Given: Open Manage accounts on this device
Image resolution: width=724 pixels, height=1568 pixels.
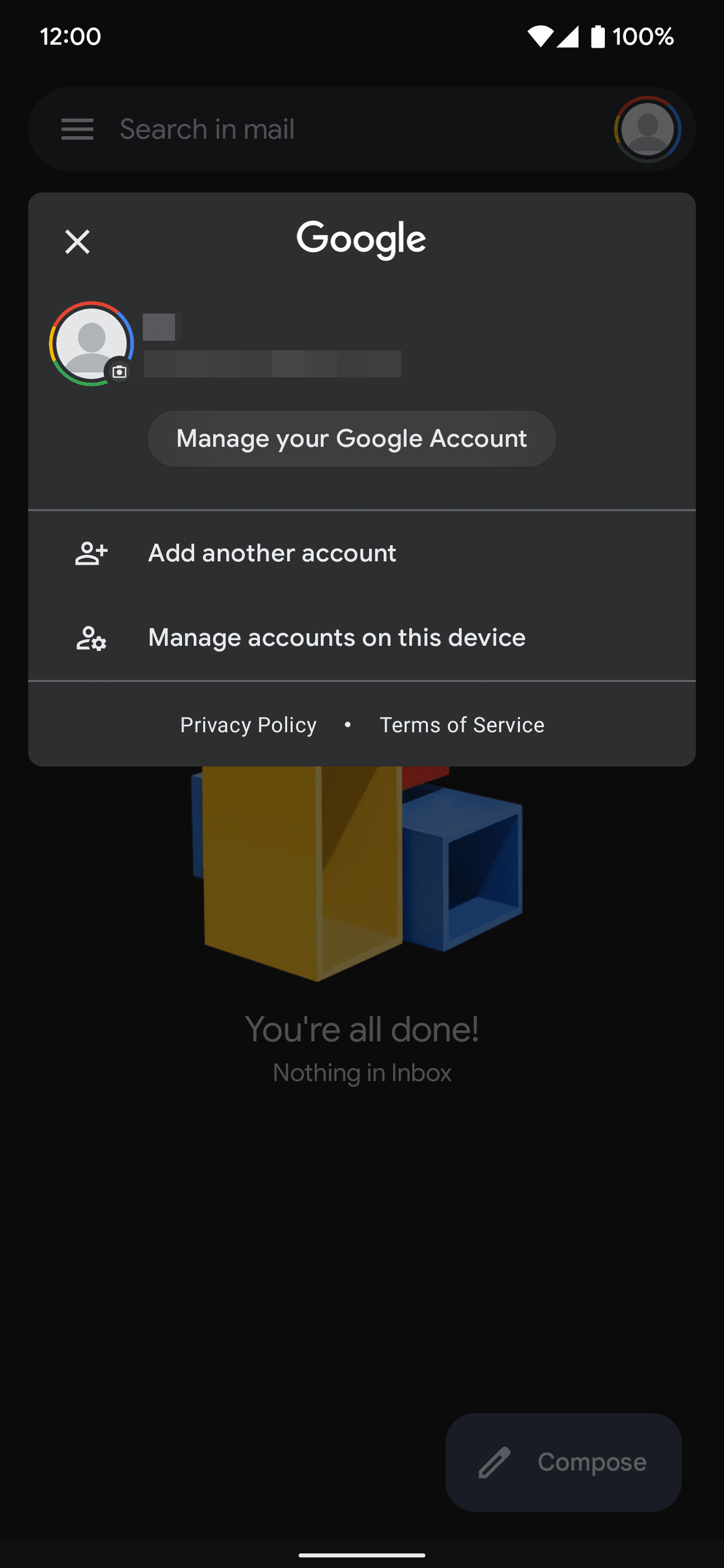Looking at the screenshot, I should (x=336, y=638).
